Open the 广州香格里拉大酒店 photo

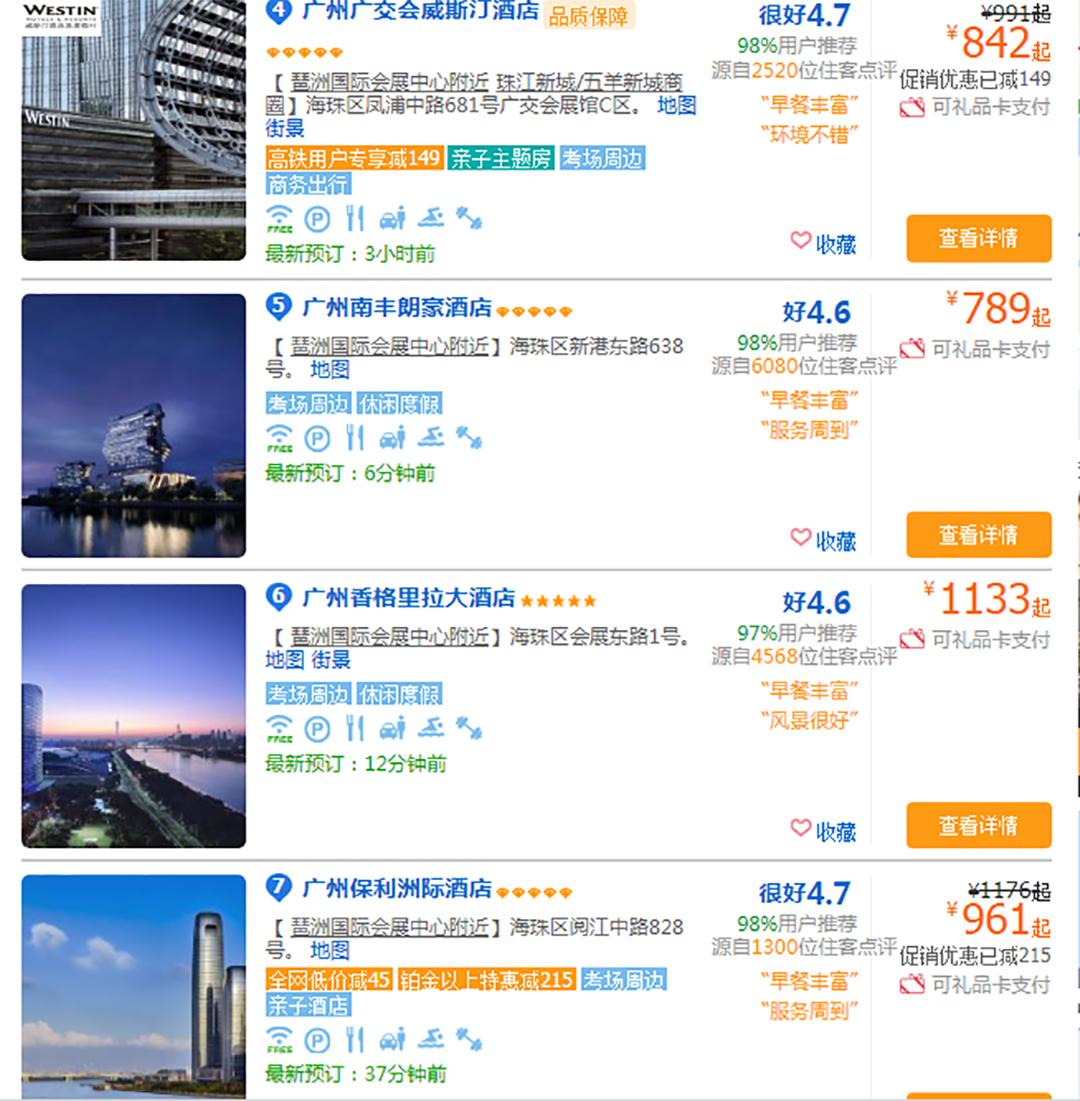[x=134, y=716]
